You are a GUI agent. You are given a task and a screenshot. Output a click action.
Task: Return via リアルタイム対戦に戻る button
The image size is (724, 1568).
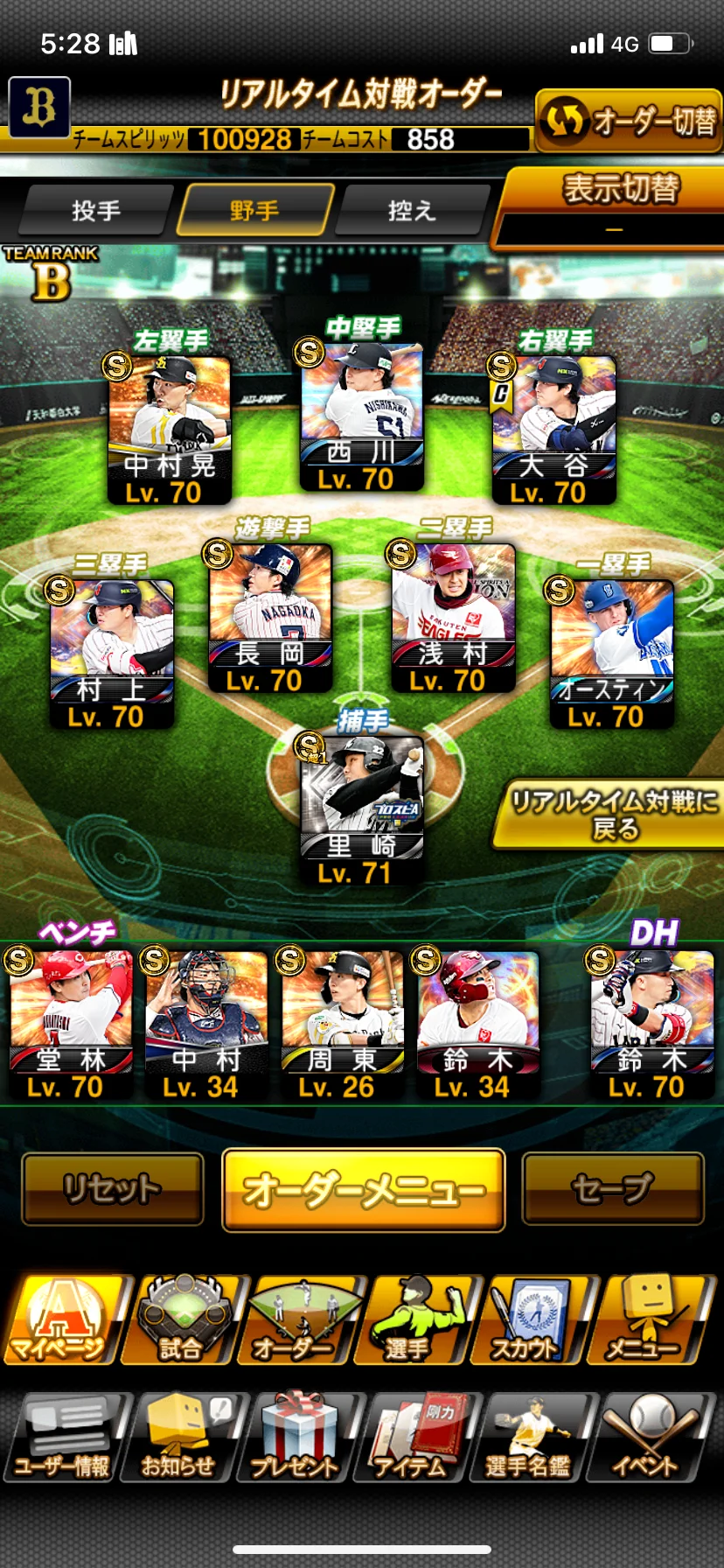[612, 814]
